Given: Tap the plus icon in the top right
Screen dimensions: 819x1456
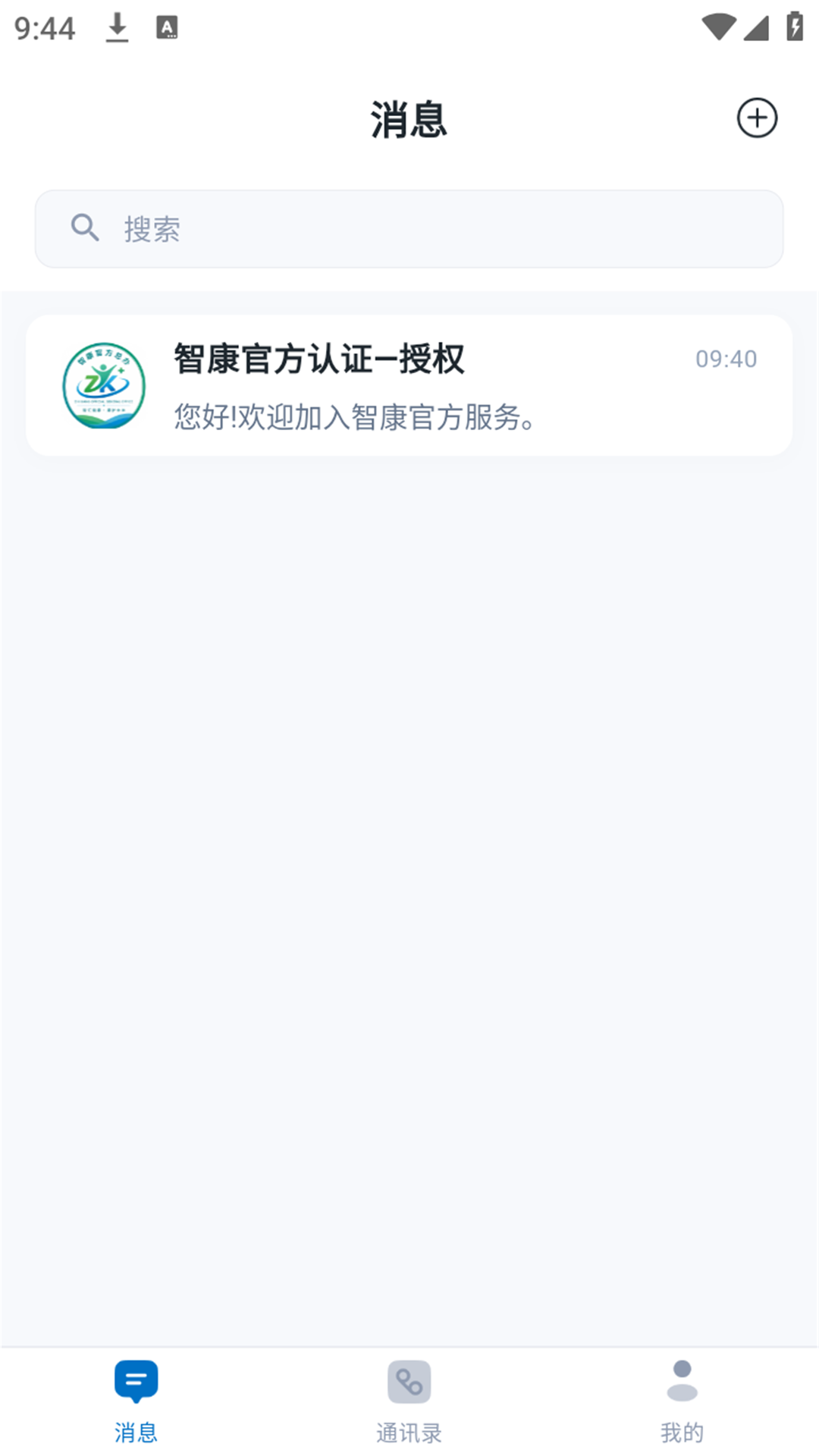Looking at the screenshot, I should click(x=757, y=118).
